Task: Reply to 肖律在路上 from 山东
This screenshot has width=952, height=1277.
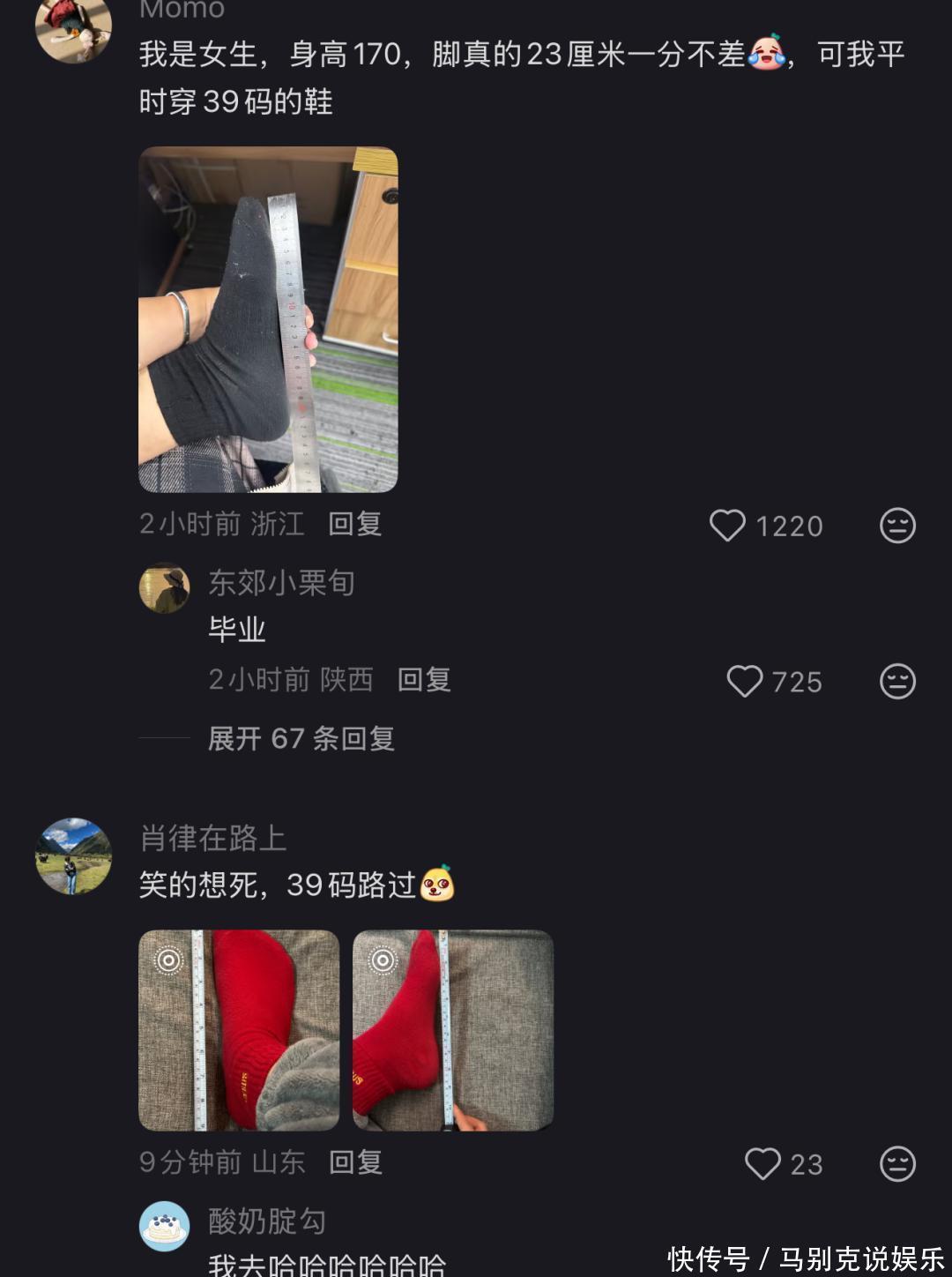Action: (355, 1162)
